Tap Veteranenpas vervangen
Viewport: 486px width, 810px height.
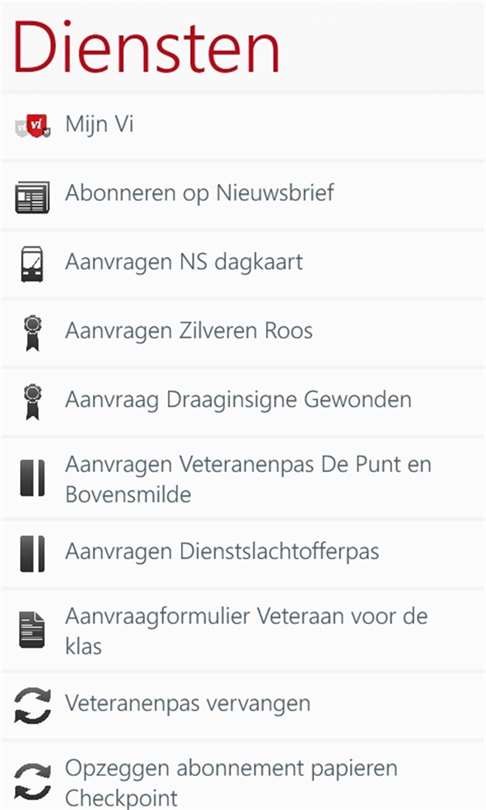243,706
